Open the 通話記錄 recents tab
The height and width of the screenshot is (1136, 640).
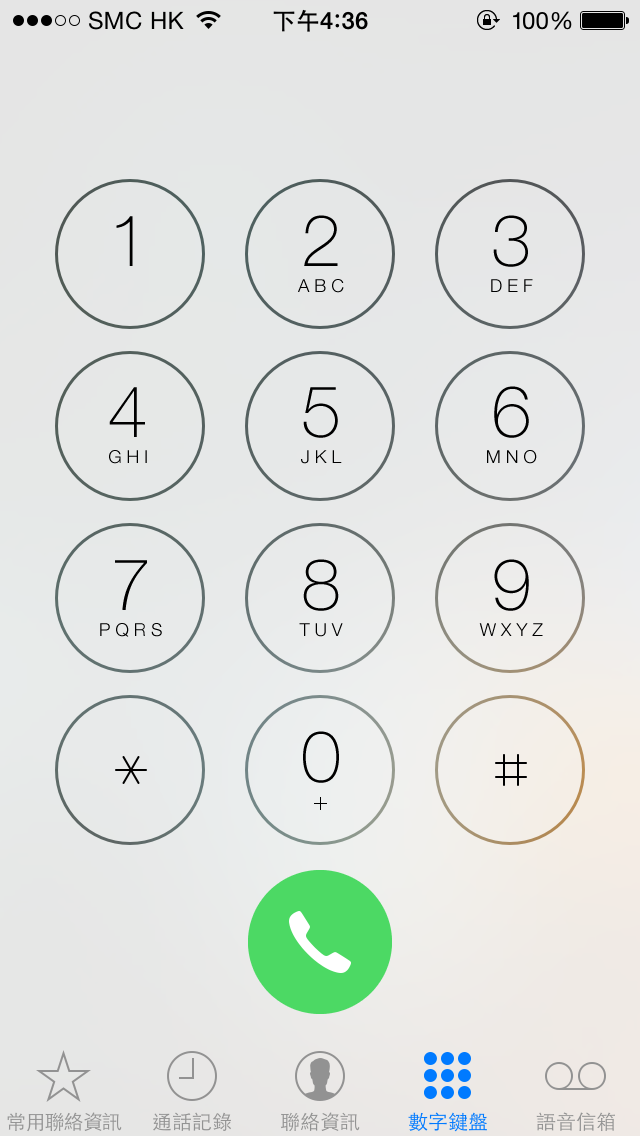click(192, 1092)
